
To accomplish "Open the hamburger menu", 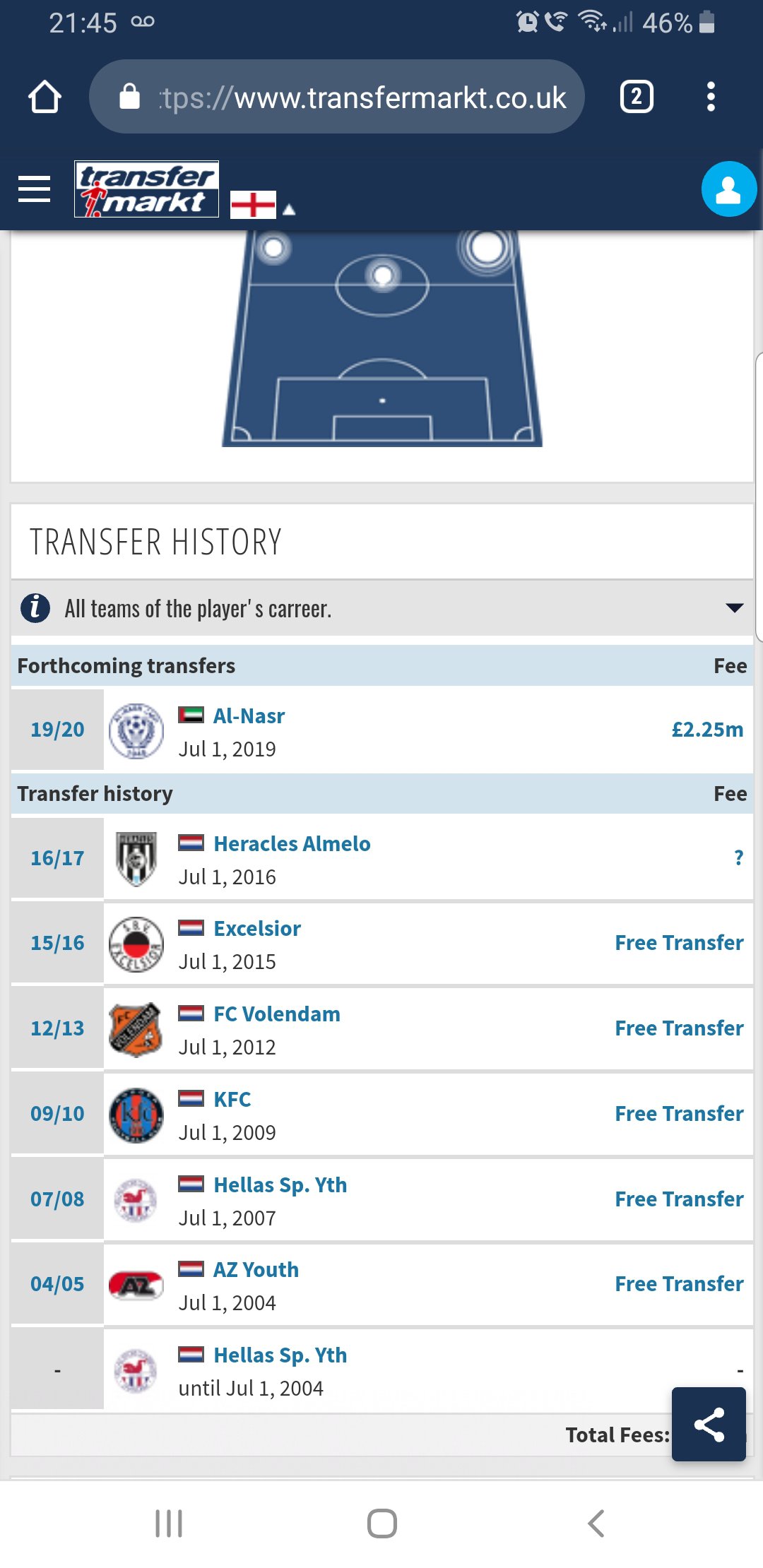I will [34, 189].
